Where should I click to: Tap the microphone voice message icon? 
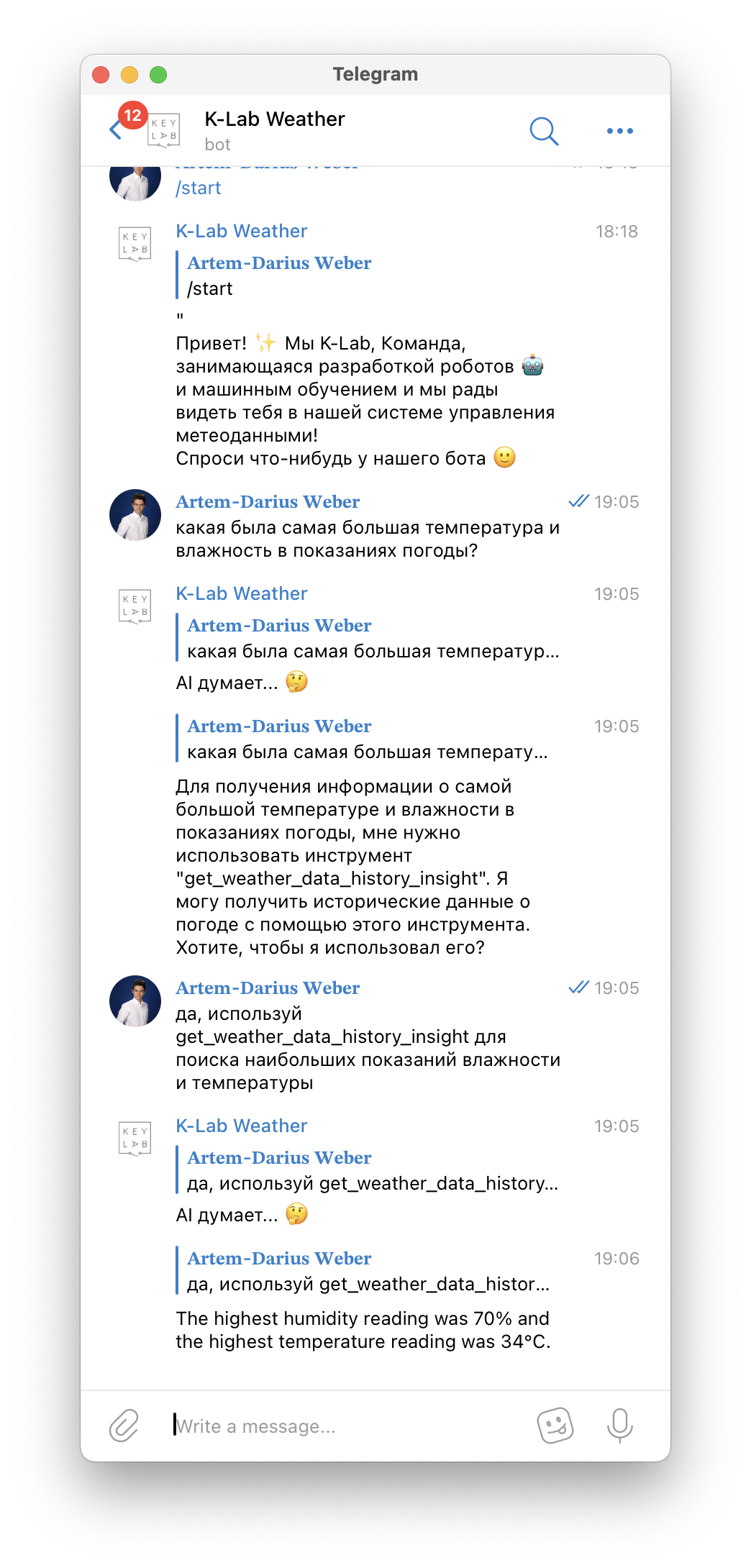tap(619, 1426)
